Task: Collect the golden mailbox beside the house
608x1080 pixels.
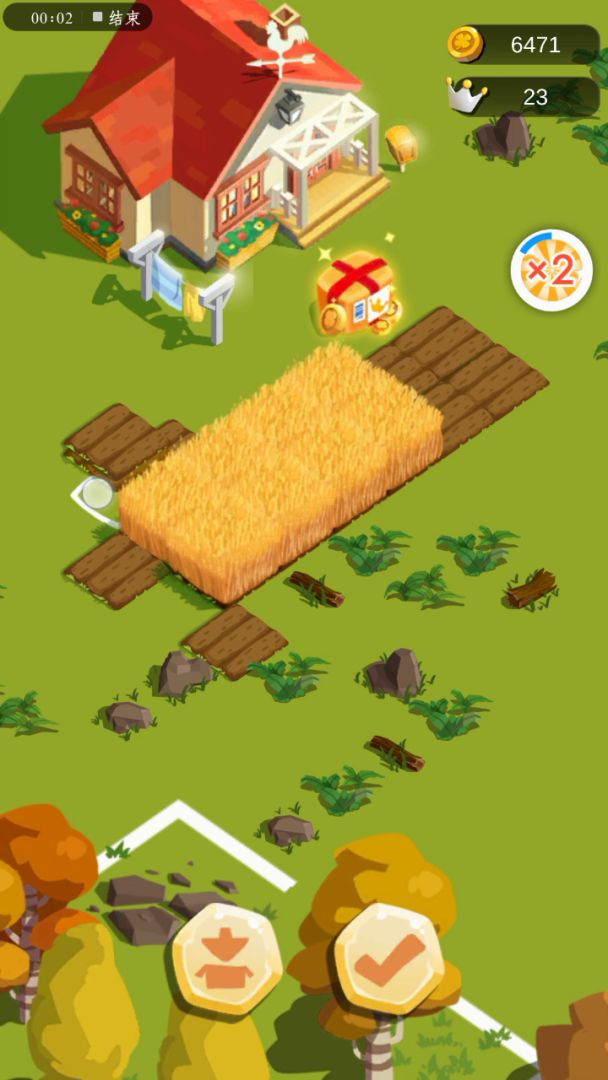Action: point(401,145)
